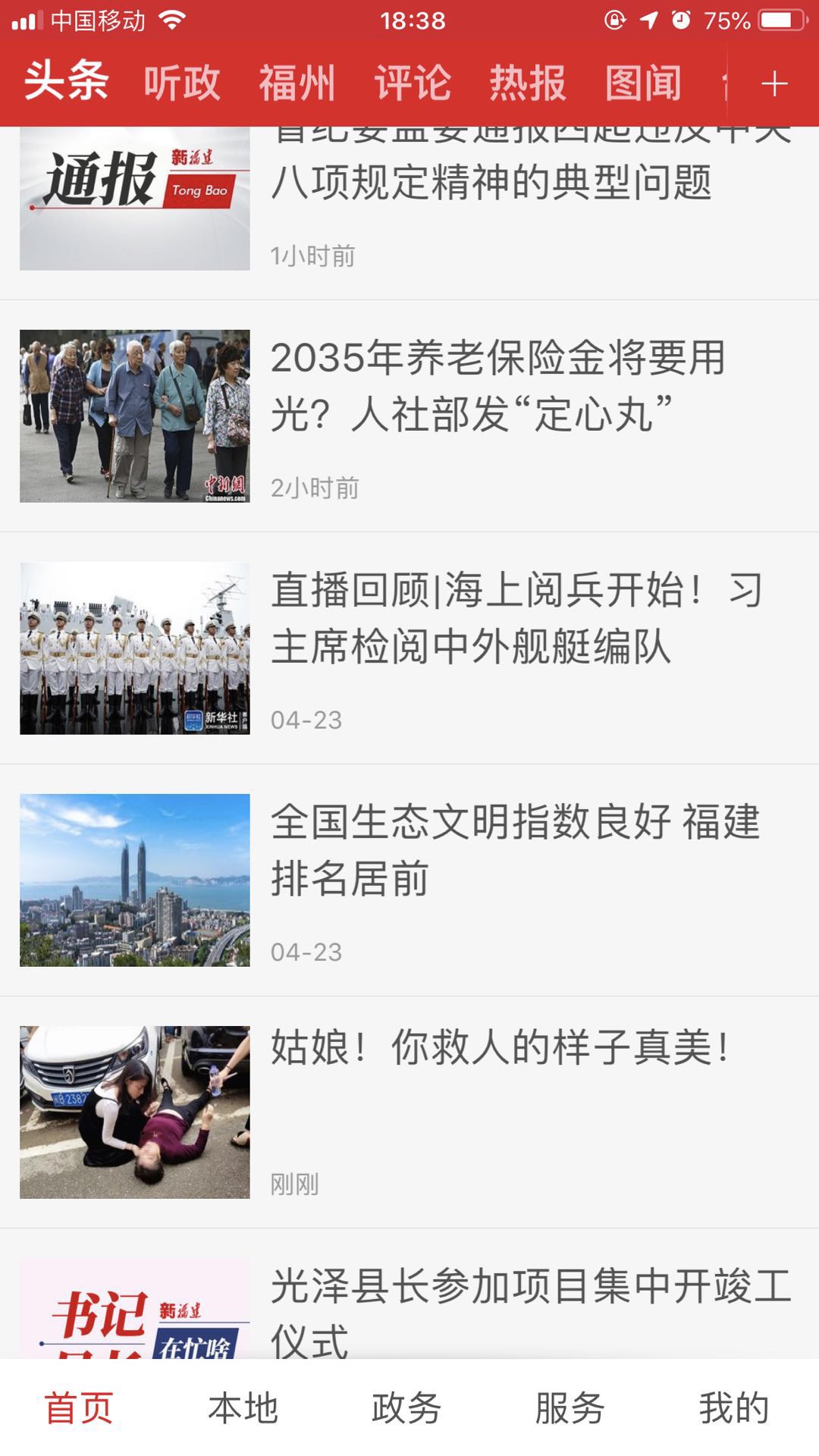Screen dimensions: 819x1456
Task: Switch to the 福州 top tab
Action: tap(297, 83)
